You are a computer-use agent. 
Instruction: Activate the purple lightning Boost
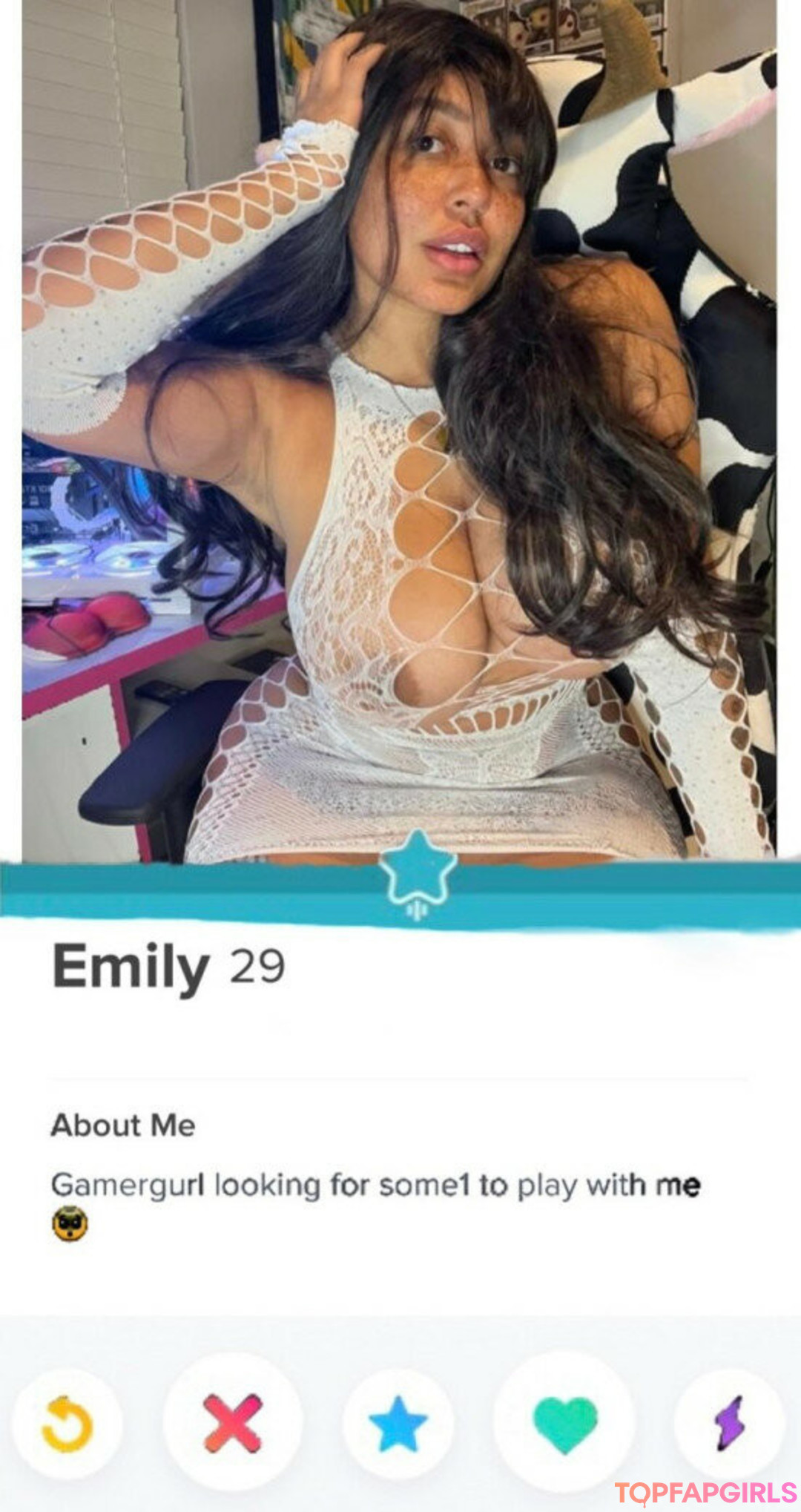[729, 1423]
